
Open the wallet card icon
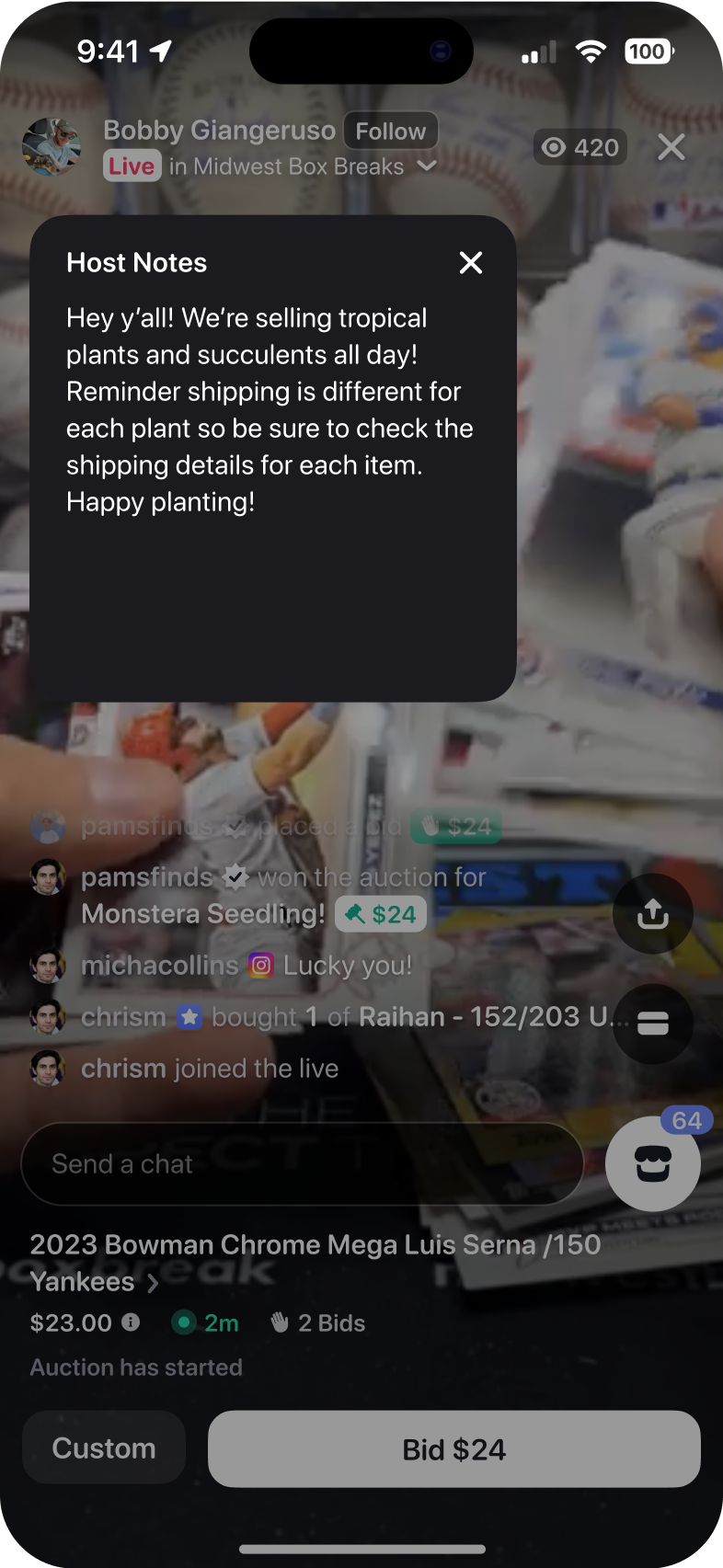pos(653,1024)
